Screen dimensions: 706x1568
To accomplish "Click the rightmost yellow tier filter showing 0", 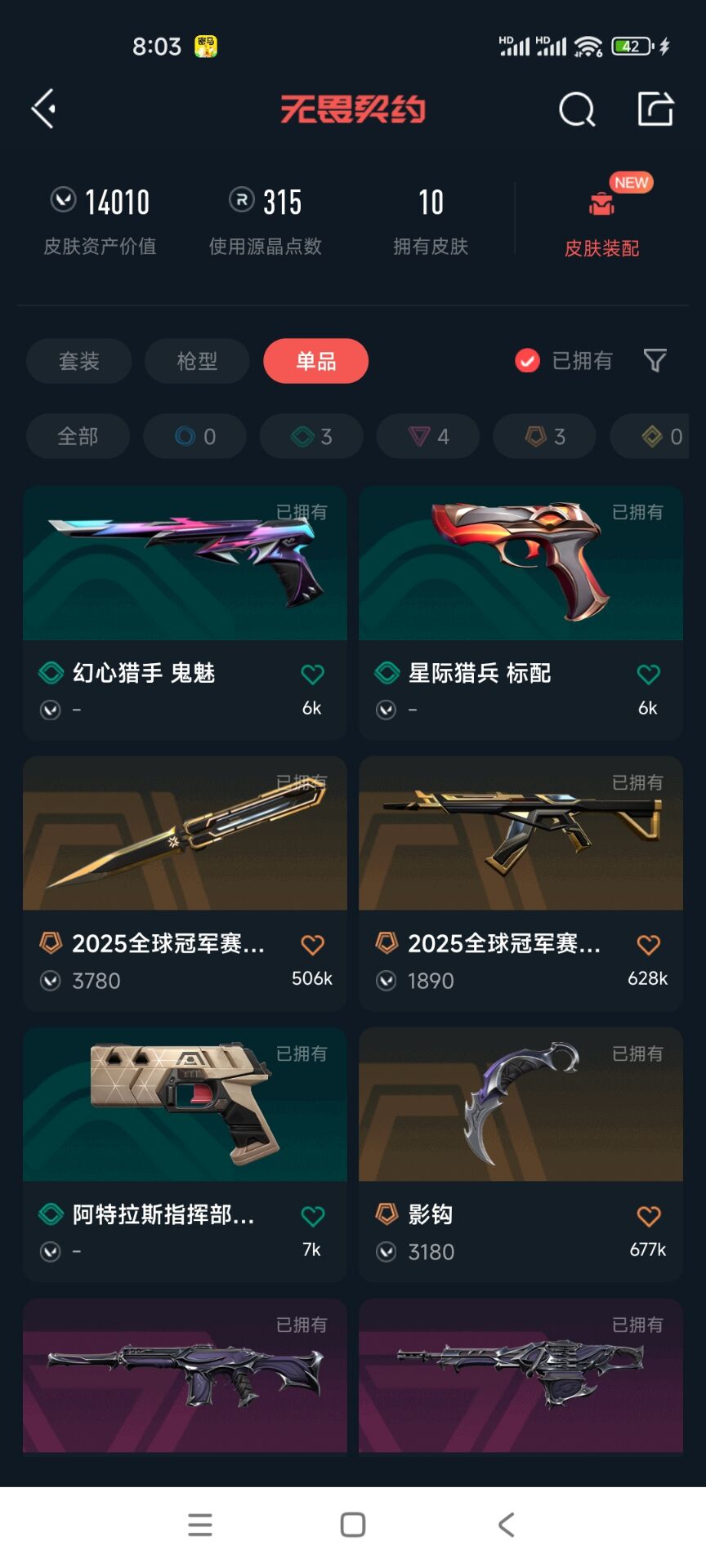I will (x=659, y=436).
